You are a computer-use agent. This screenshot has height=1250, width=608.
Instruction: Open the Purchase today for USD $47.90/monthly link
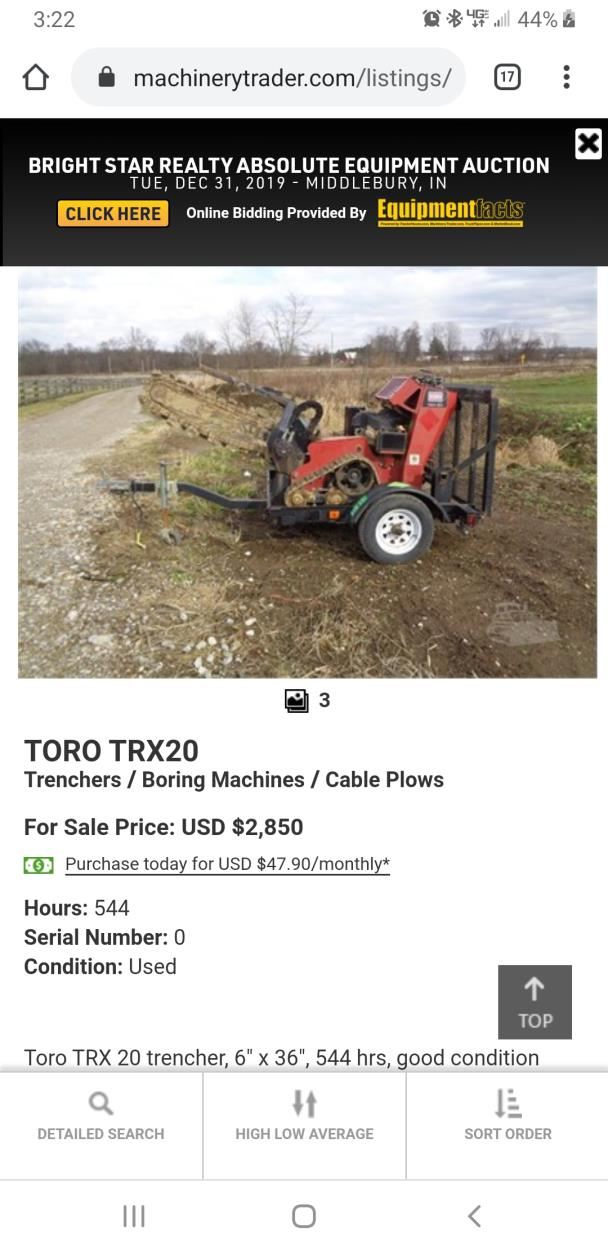tap(227, 864)
